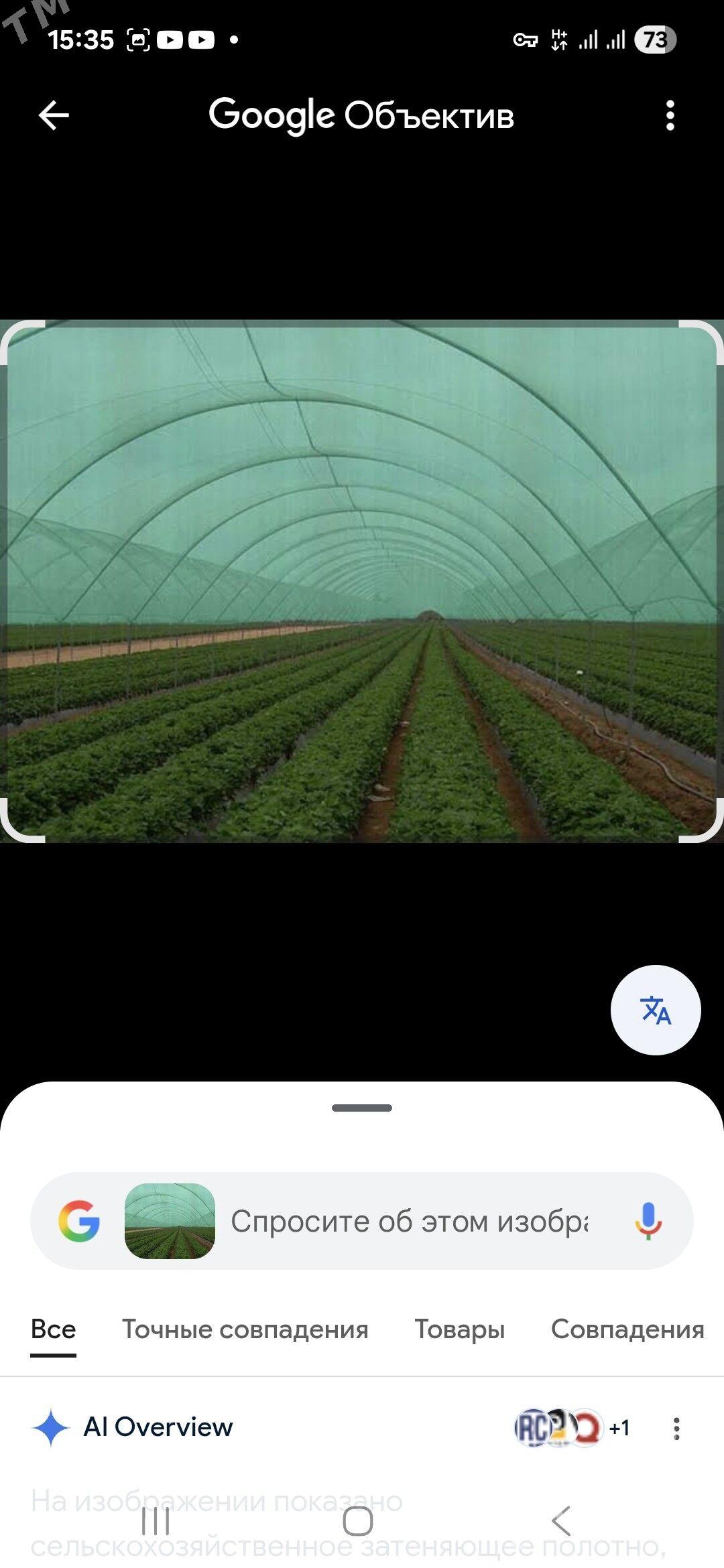Switch to the Точные совпадения tab
Image resolution: width=724 pixels, height=1568 pixels.
245,1329
